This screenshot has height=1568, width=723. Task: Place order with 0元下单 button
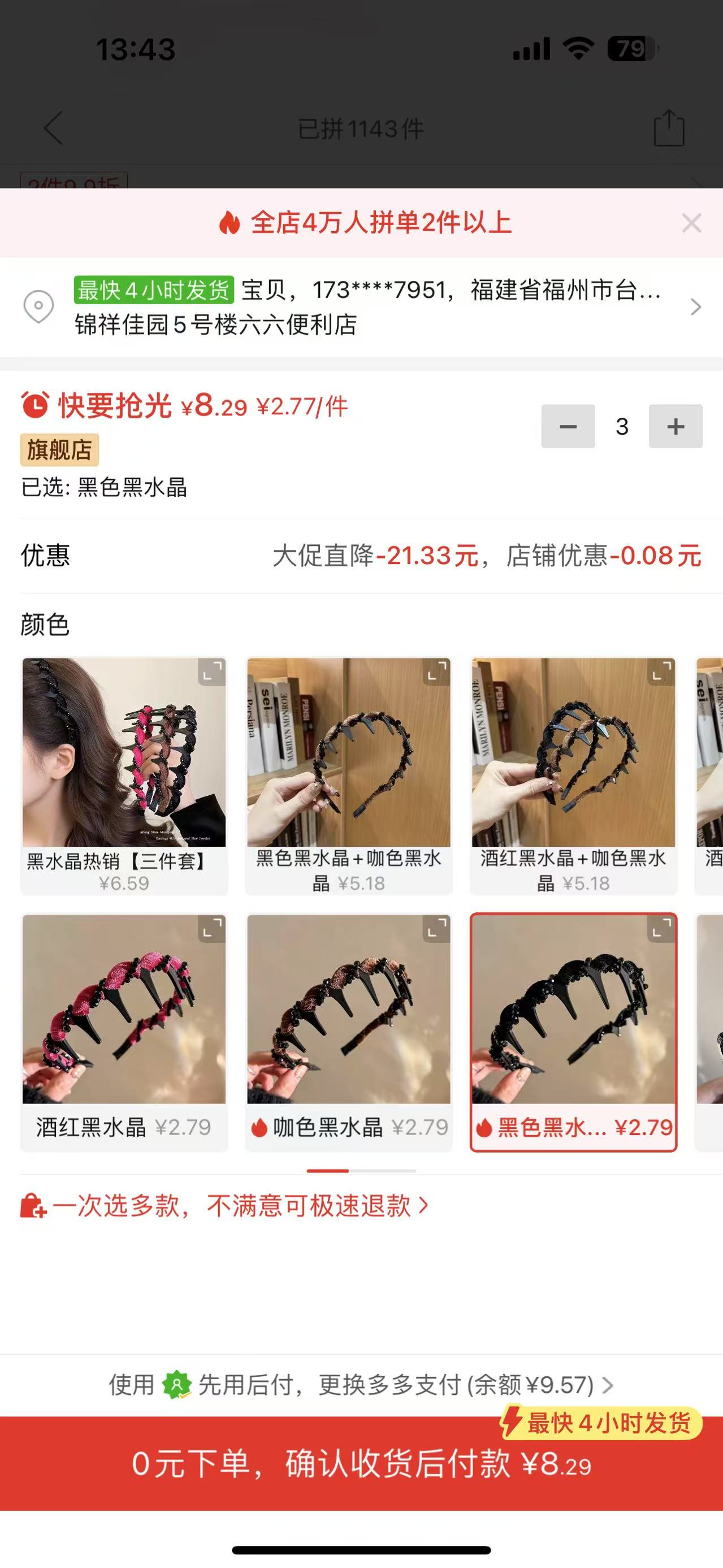coord(362,1464)
